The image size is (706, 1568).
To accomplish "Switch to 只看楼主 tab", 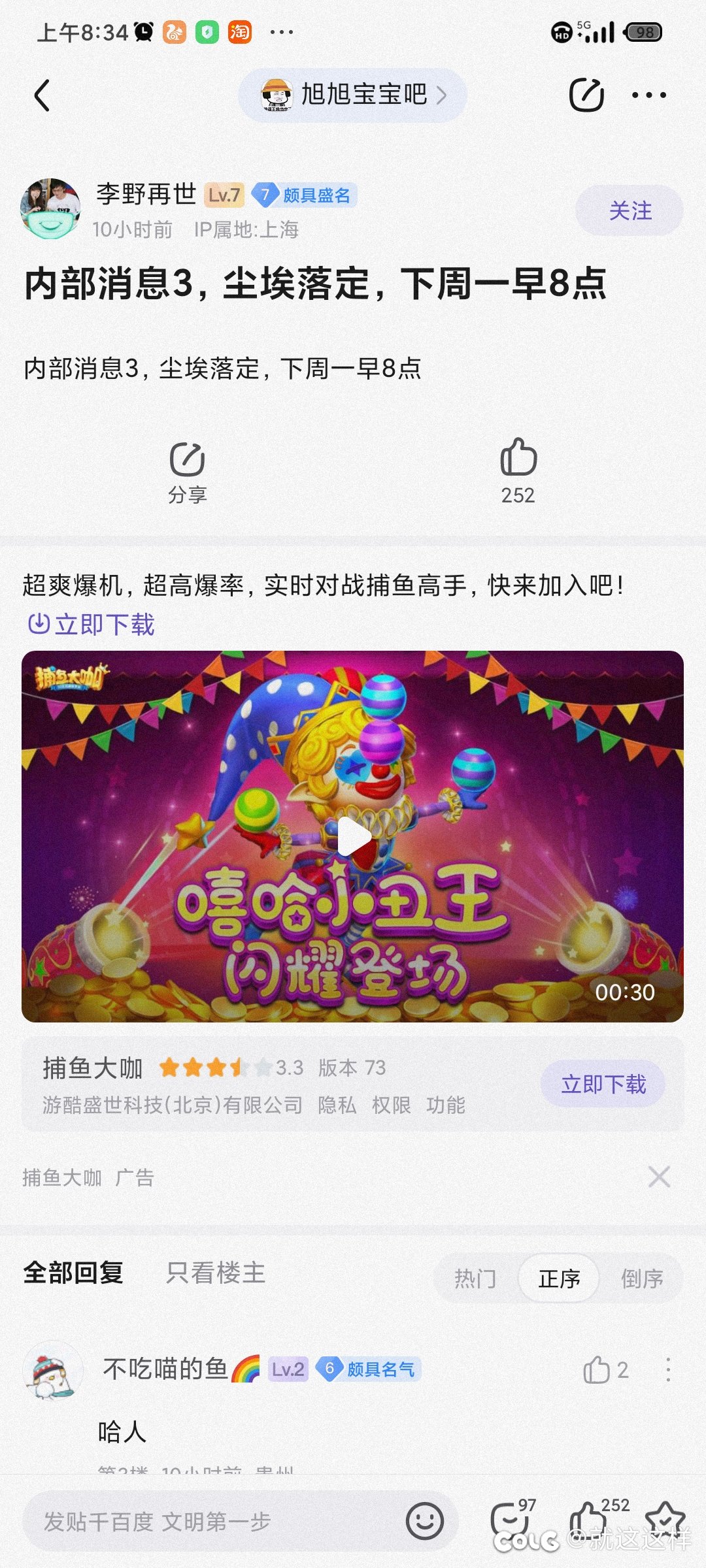I will (x=216, y=1273).
